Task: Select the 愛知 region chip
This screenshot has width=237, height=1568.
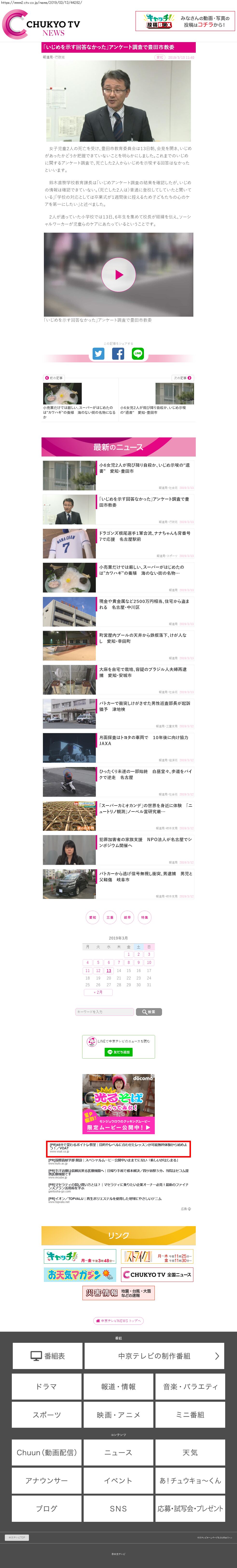Action: pyautogui.click(x=93, y=917)
